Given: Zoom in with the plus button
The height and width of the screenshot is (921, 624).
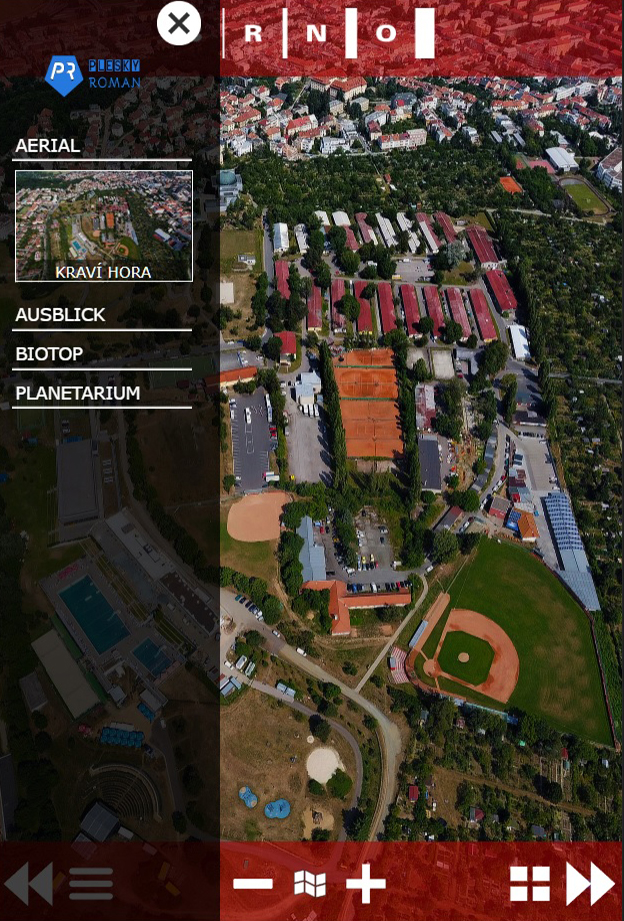Looking at the screenshot, I should click(x=366, y=883).
